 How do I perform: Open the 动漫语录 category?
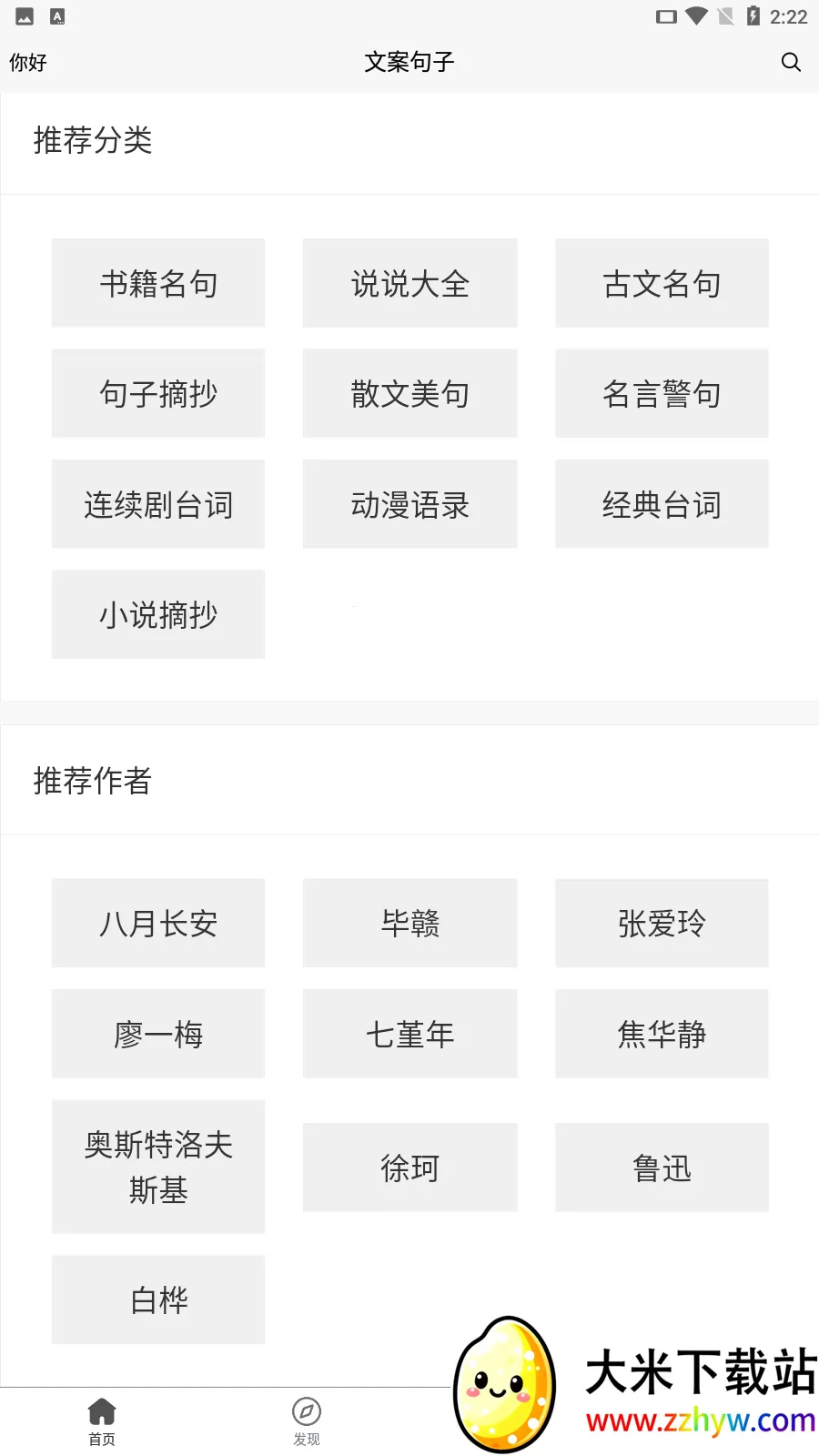409,504
